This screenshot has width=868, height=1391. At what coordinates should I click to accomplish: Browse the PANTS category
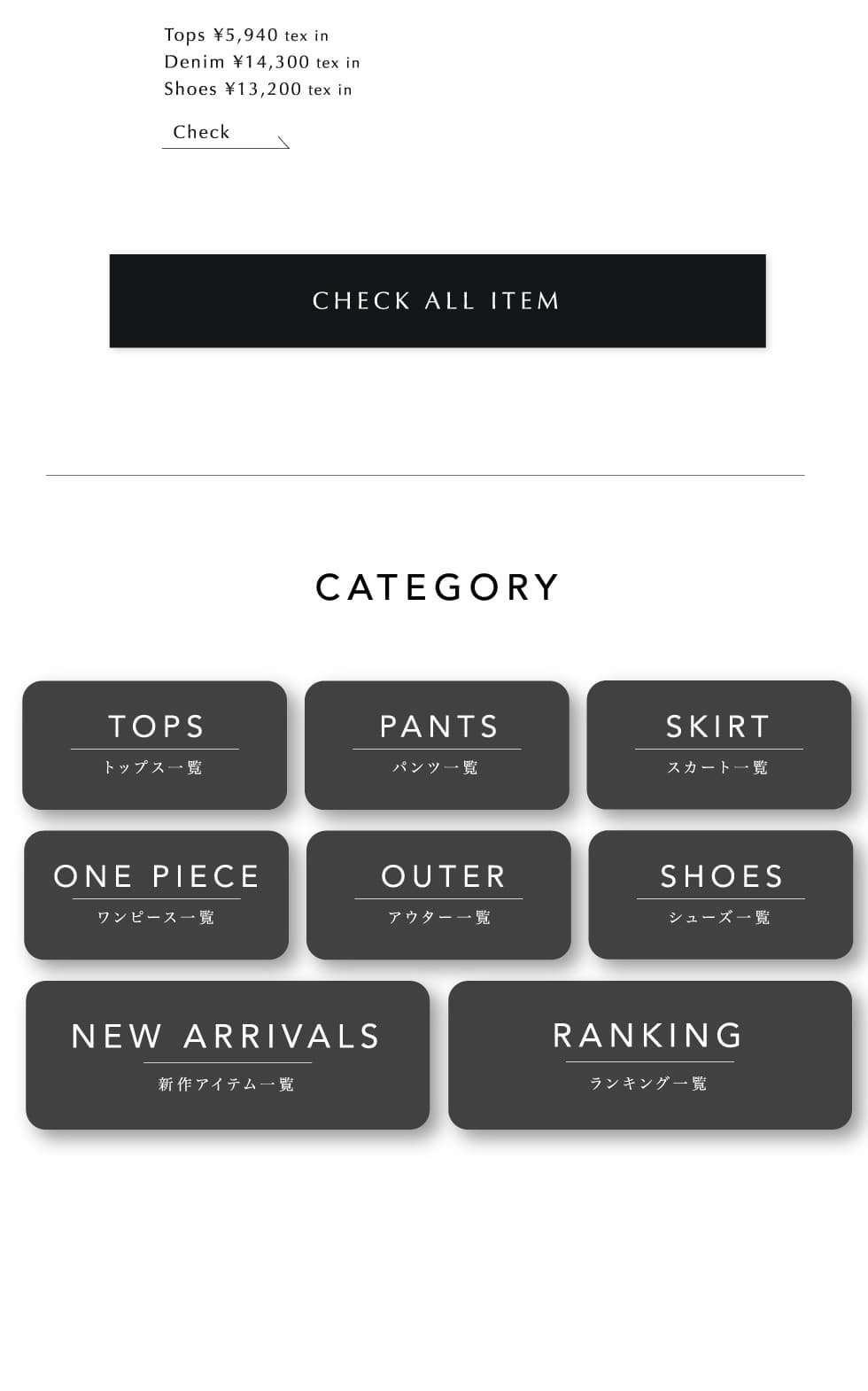pos(437,745)
